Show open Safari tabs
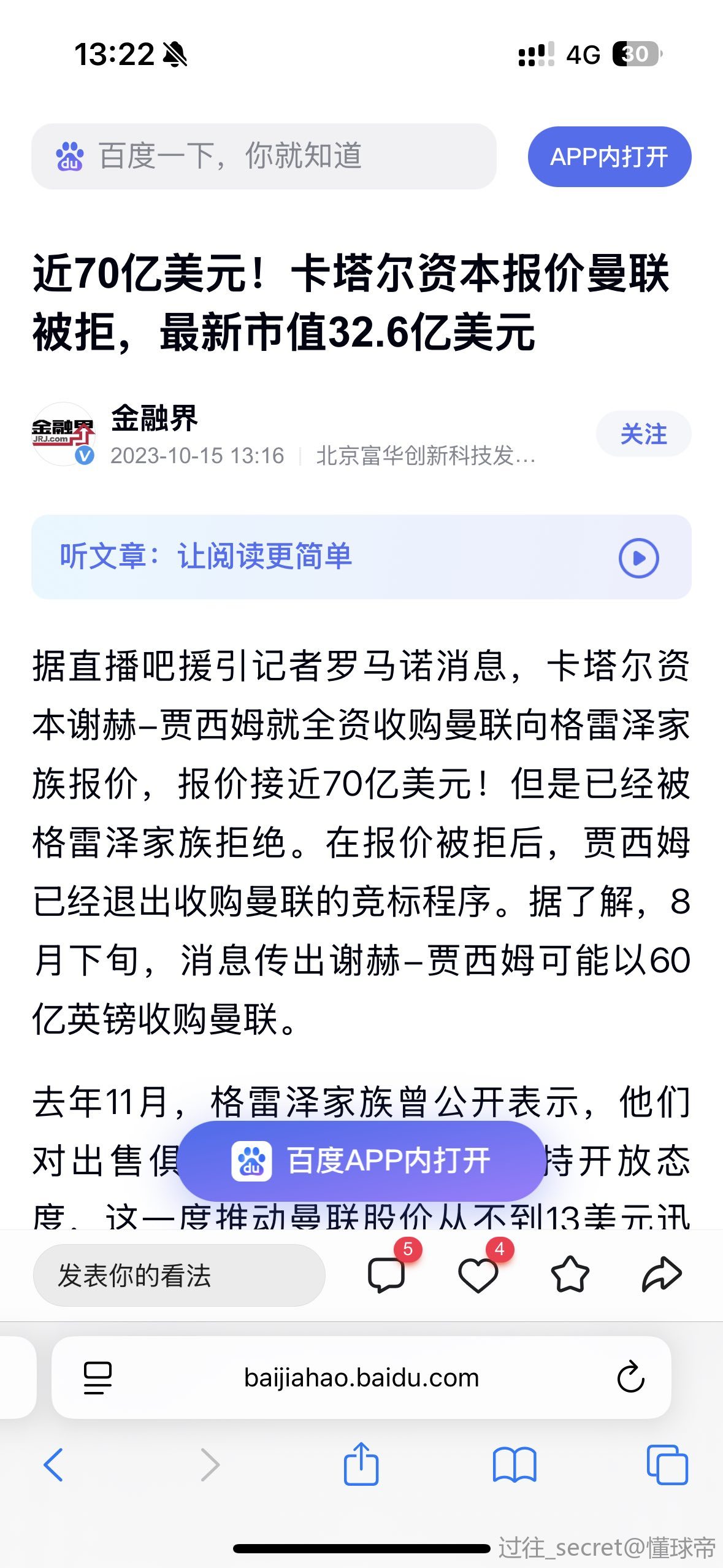The image size is (723, 1568). (x=667, y=1465)
